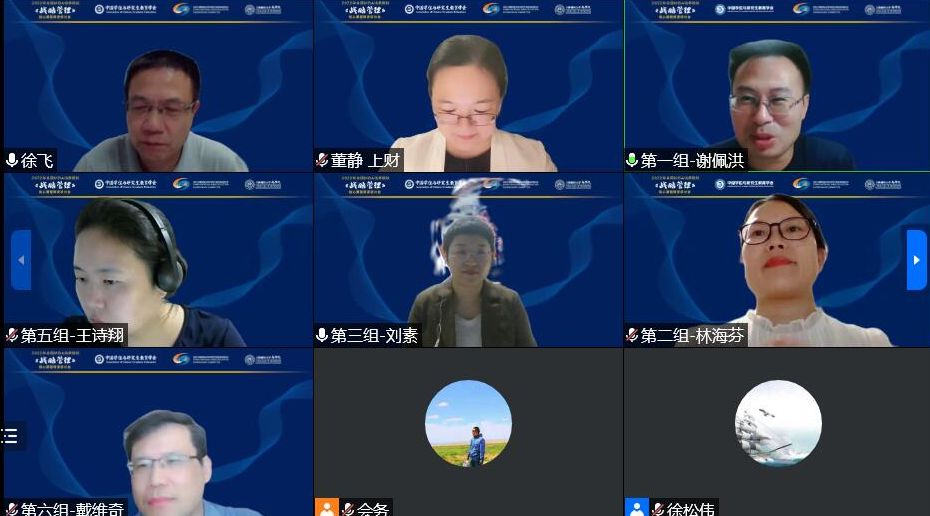Open 第一组-谢佩洪's video tile

point(777,86)
